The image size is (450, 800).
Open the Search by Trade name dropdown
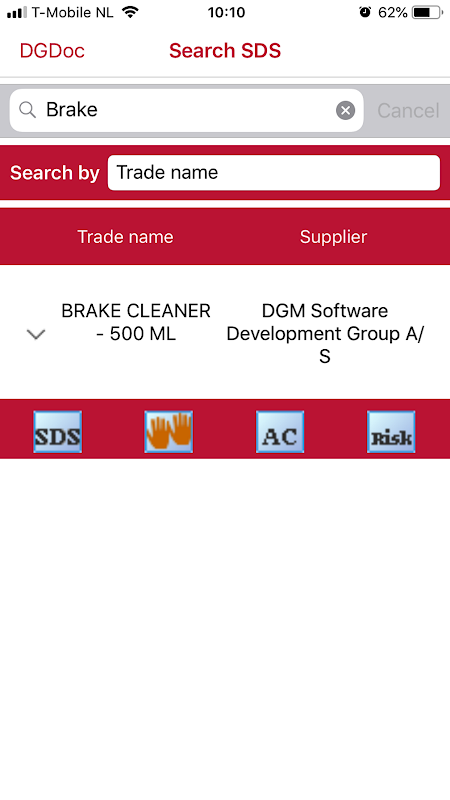click(273, 172)
